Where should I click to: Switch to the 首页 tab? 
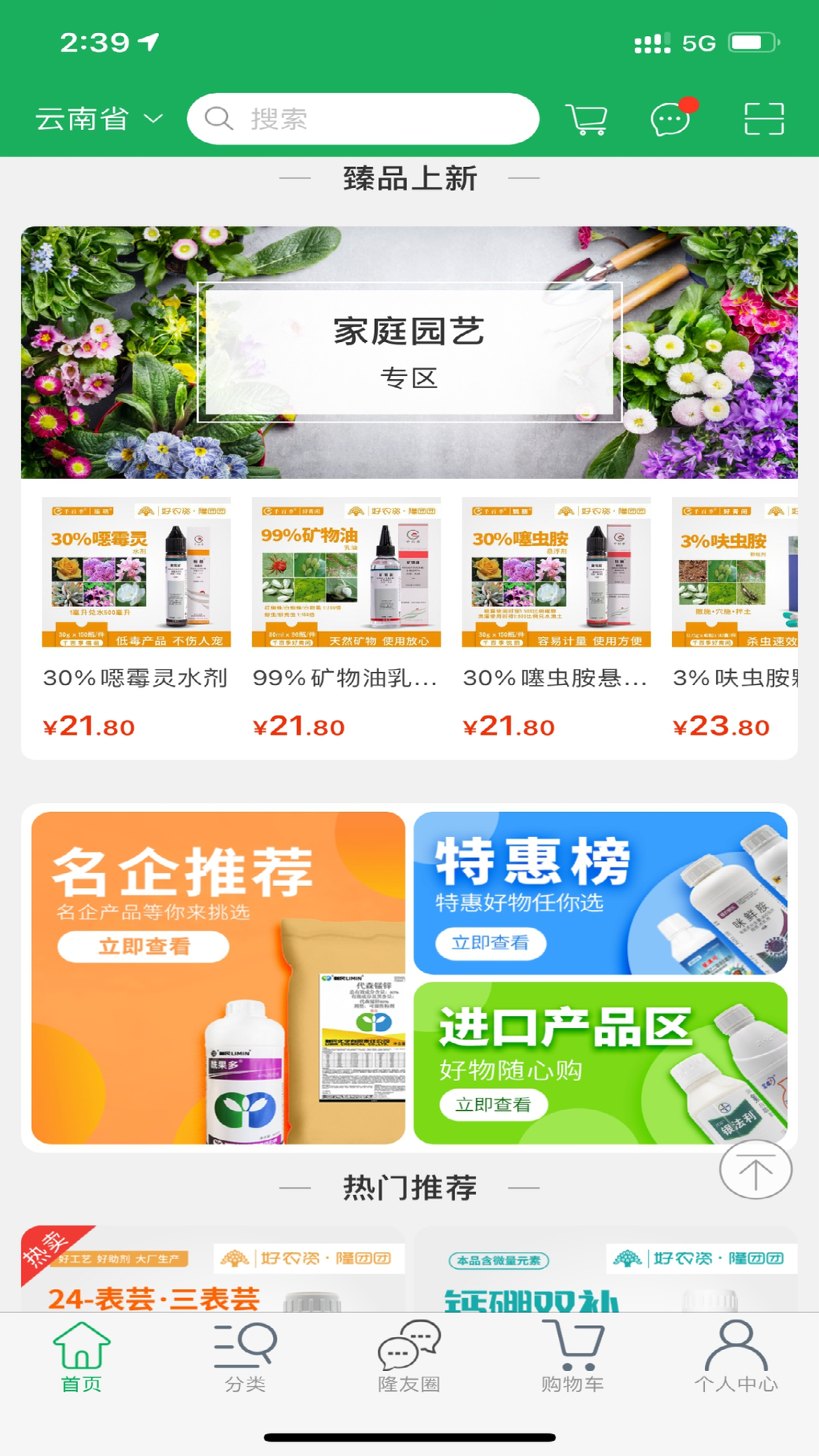[81, 1357]
